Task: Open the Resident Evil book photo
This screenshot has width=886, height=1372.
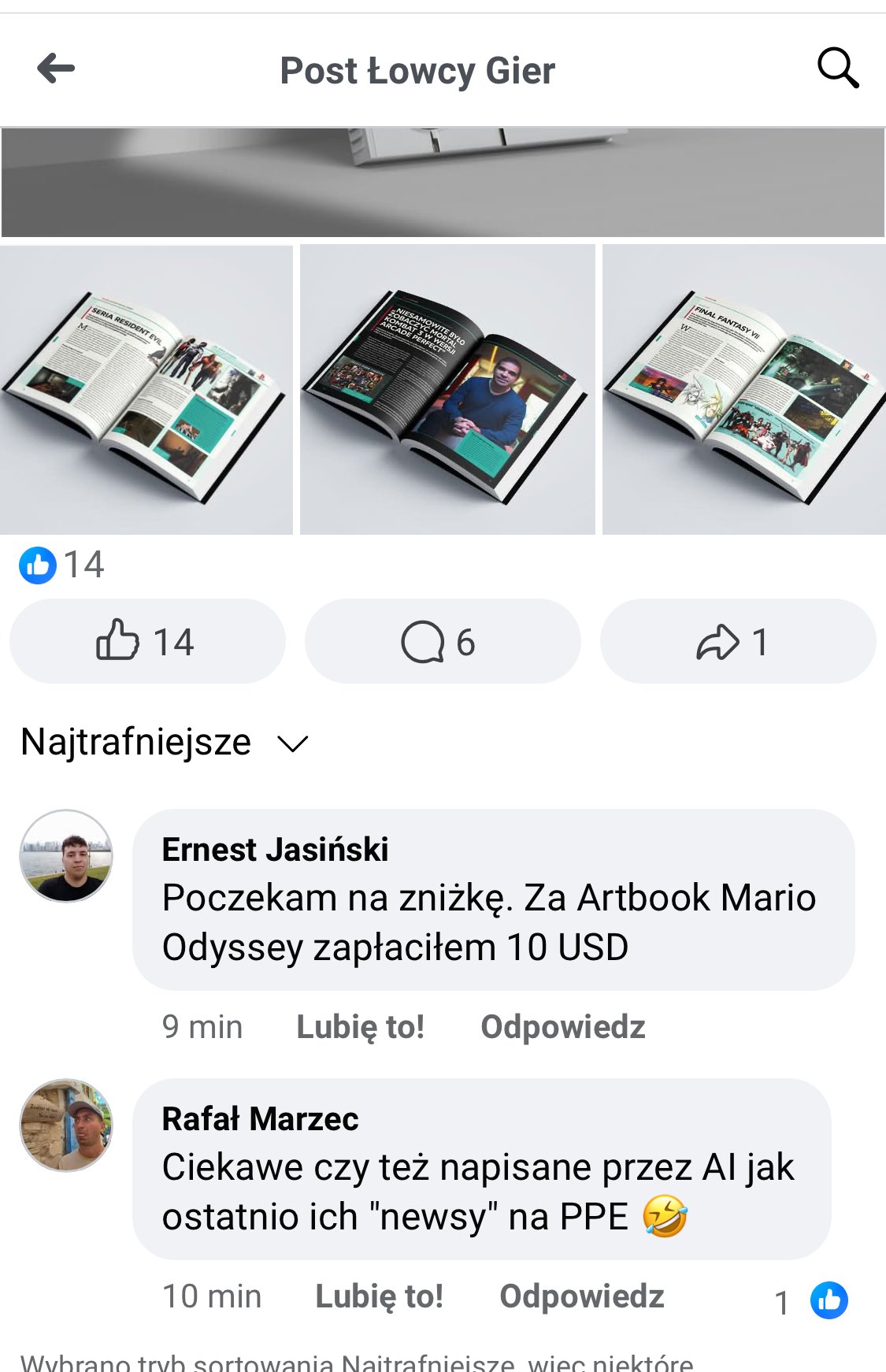Action: pos(146,390)
